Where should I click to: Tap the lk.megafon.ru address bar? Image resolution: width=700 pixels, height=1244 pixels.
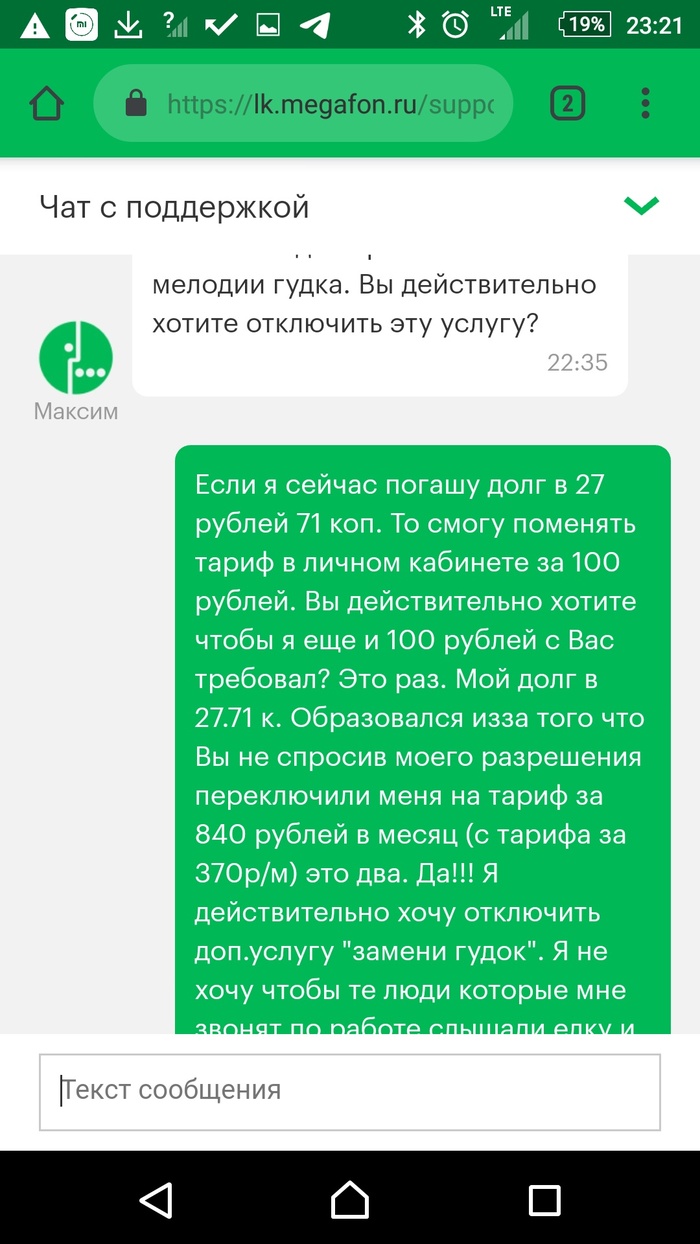tap(318, 104)
